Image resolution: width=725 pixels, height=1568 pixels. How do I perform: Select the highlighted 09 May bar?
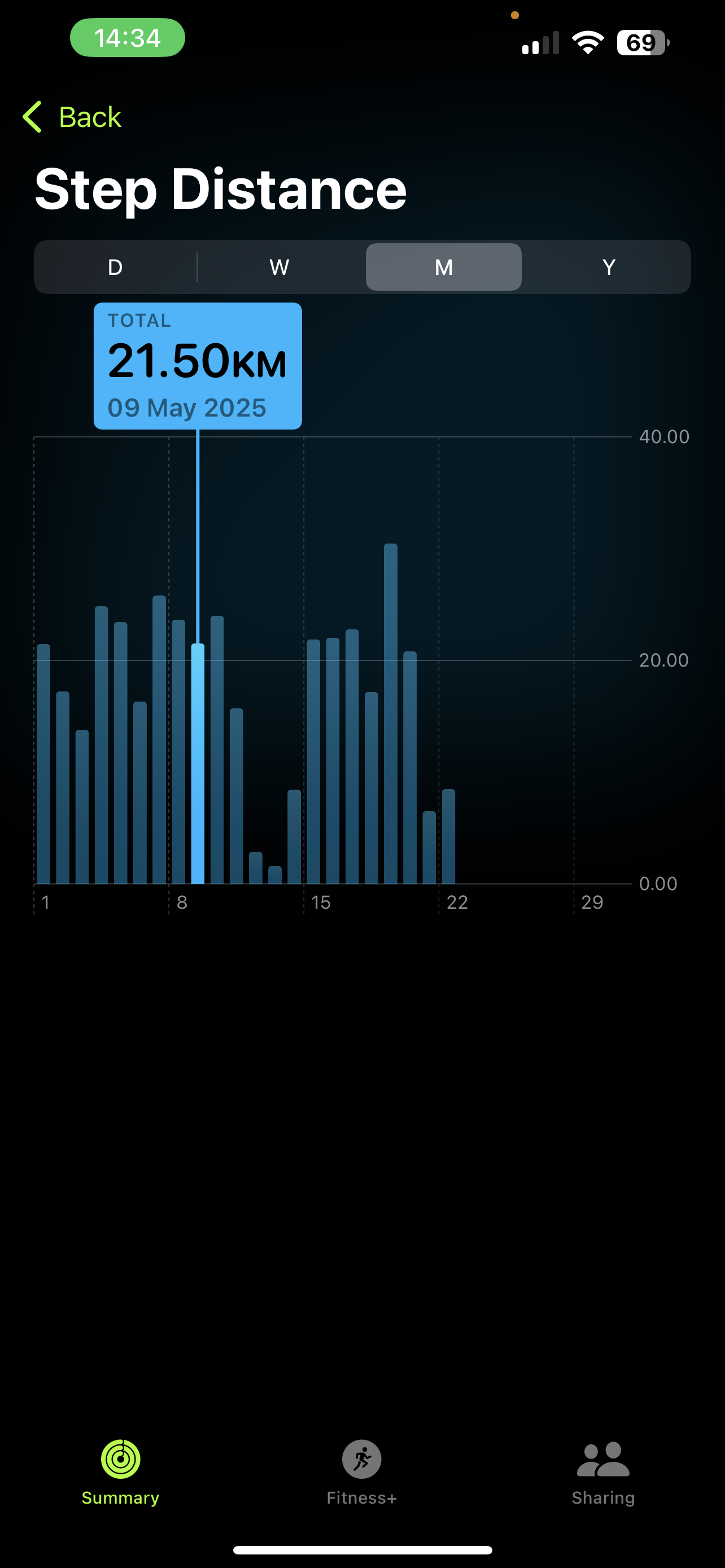[198, 763]
